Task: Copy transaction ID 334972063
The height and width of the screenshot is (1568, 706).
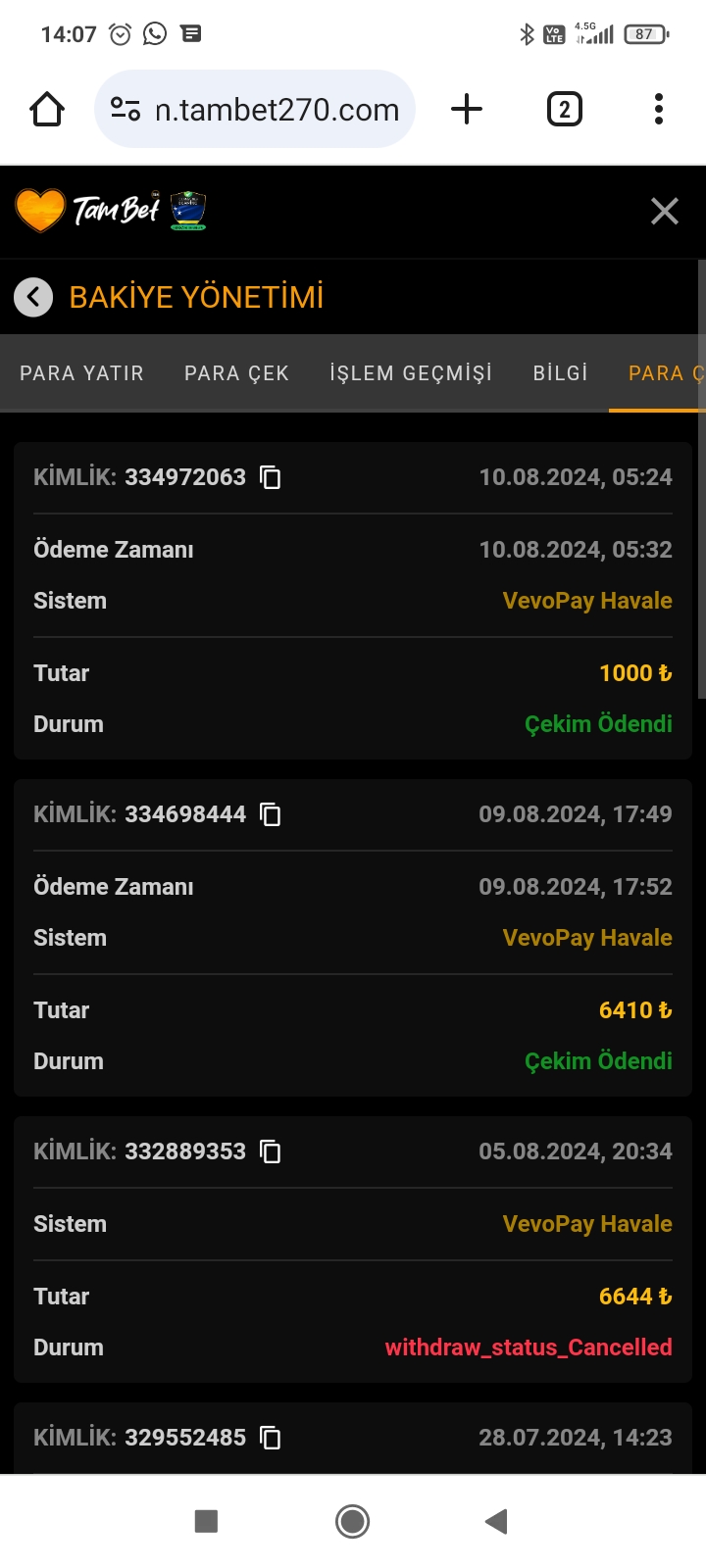Action: [270, 477]
